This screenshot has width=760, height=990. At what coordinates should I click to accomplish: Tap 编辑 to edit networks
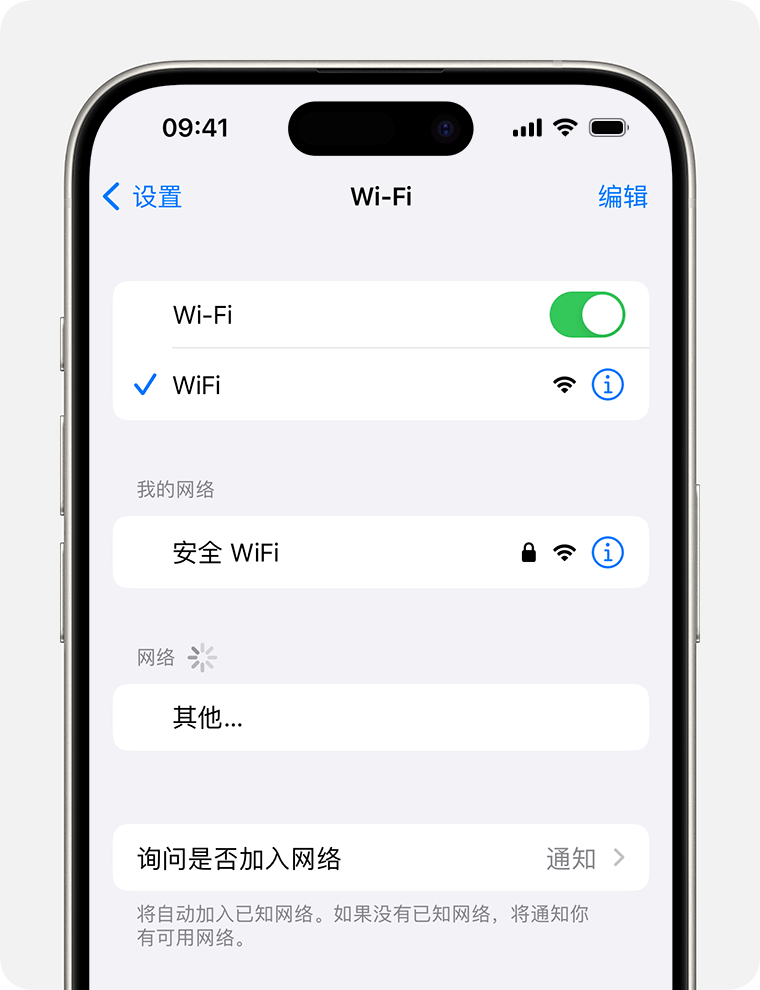(x=622, y=197)
